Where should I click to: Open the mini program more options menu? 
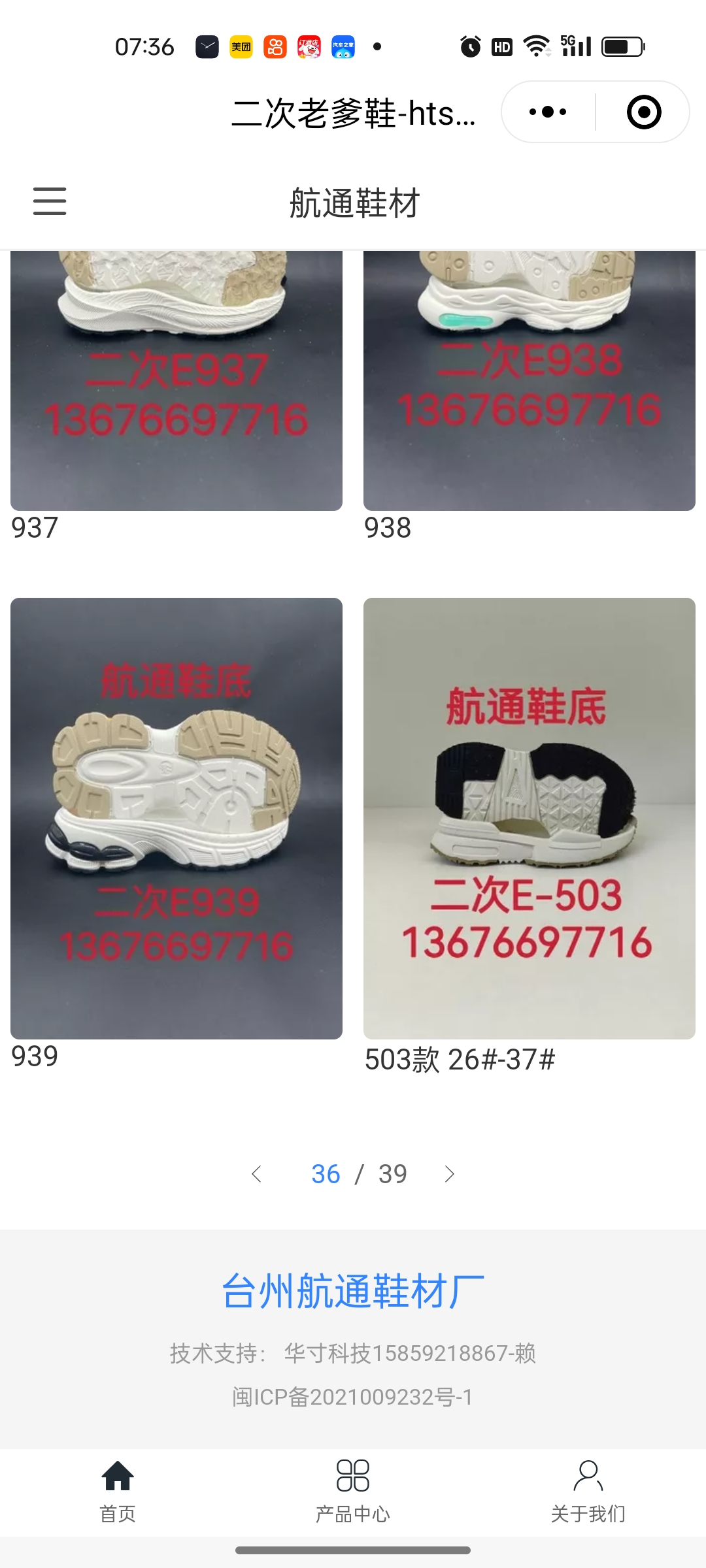coord(548,112)
